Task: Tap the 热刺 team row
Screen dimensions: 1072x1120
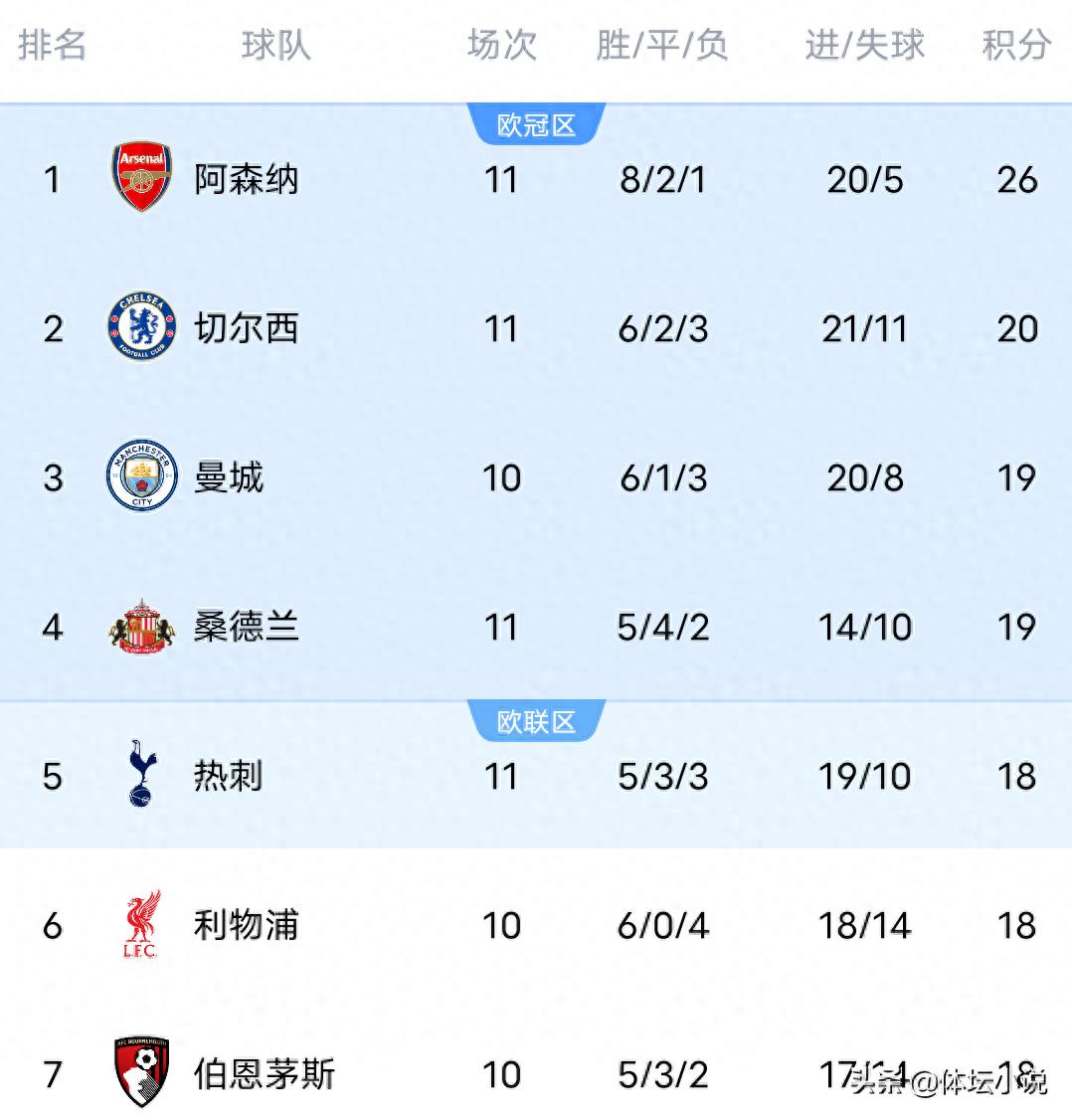Action: click(229, 777)
